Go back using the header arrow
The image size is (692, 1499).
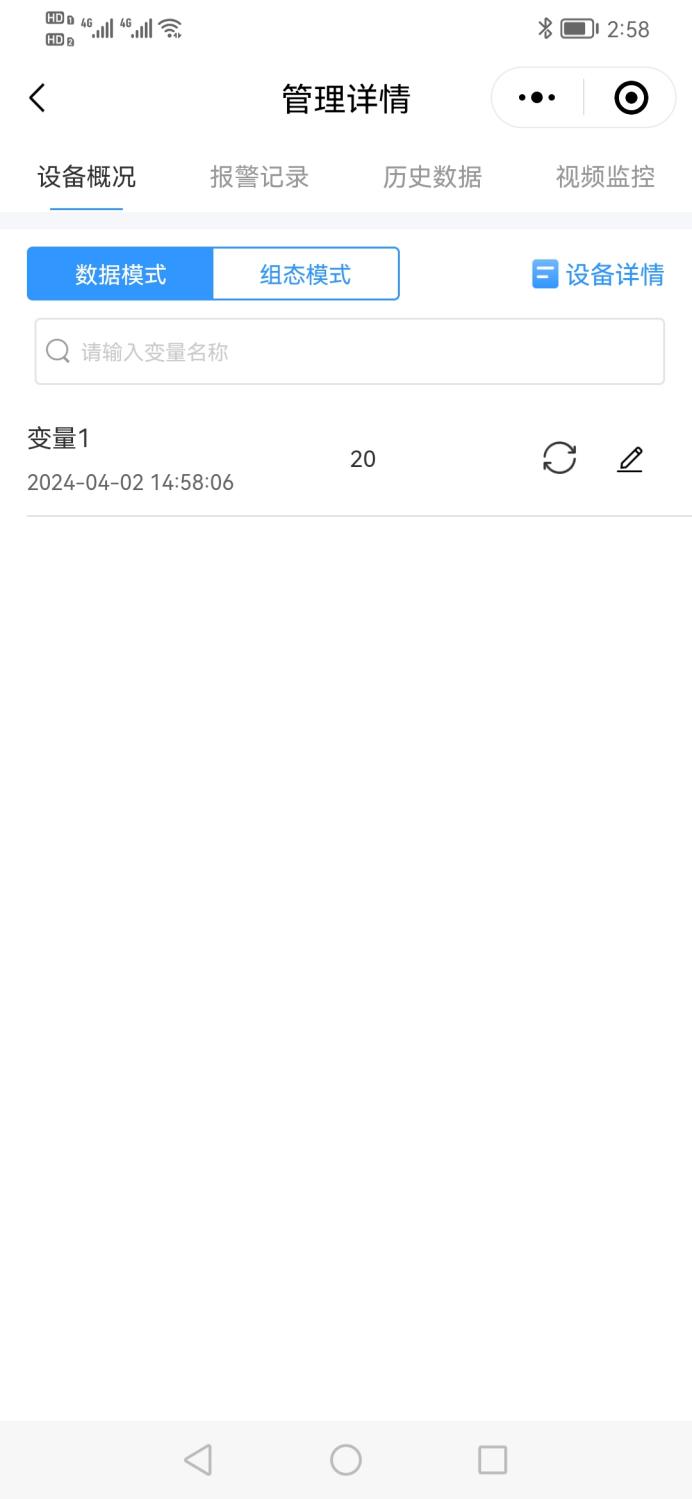[38, 98]
